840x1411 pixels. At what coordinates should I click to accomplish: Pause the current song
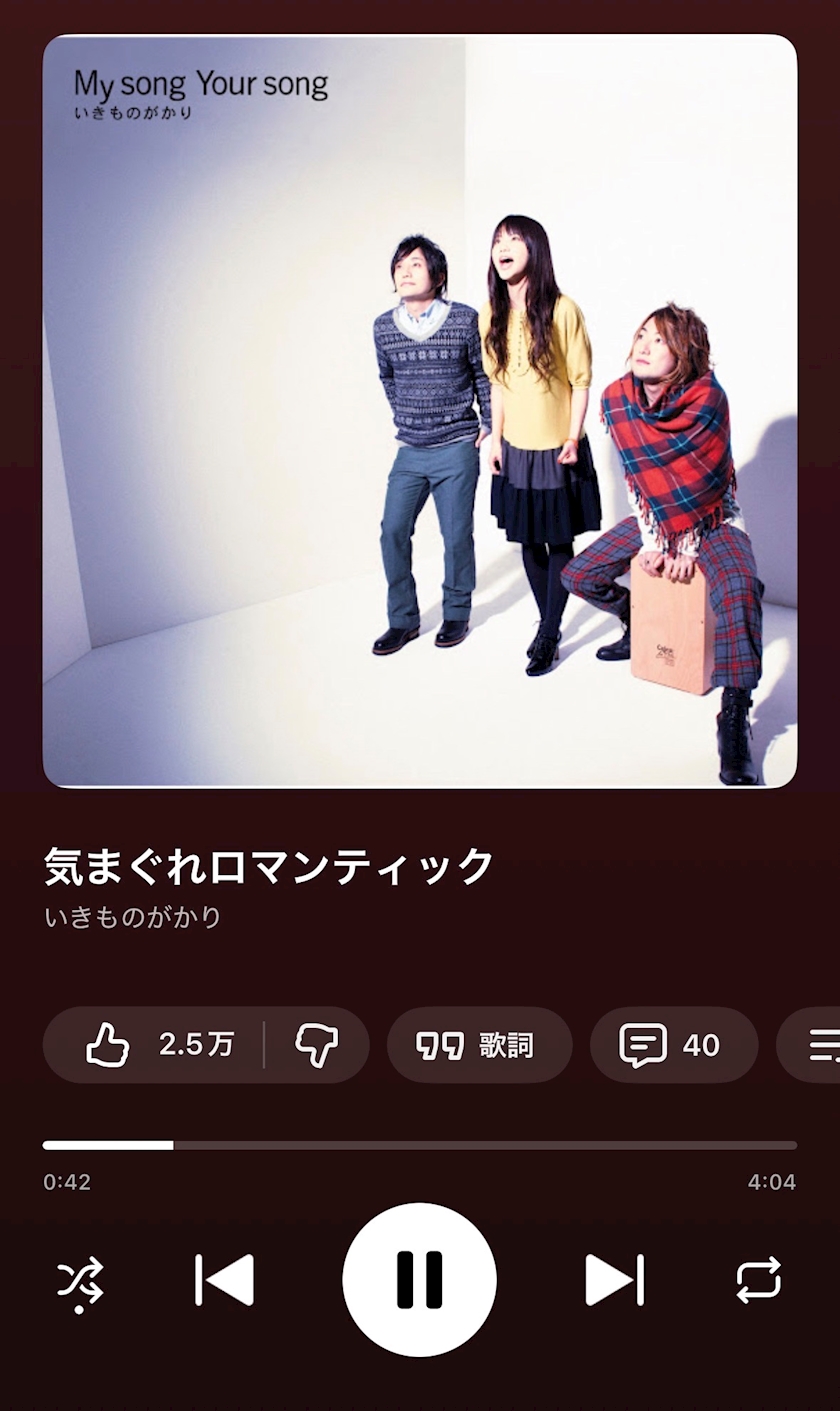click(x=419, y=1279)
